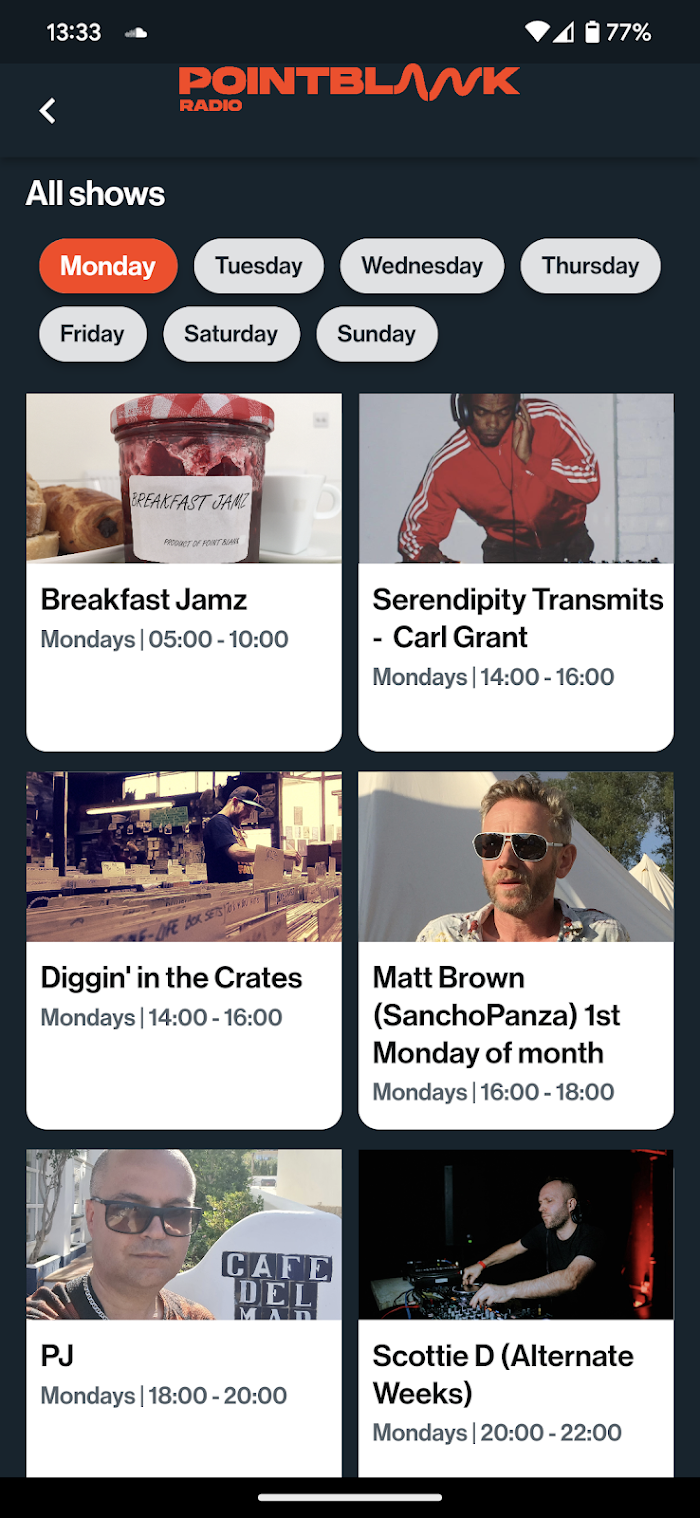Switch to the Sunday chip
The height and width of the screenshot is (1518, 700).
[376, 334]
